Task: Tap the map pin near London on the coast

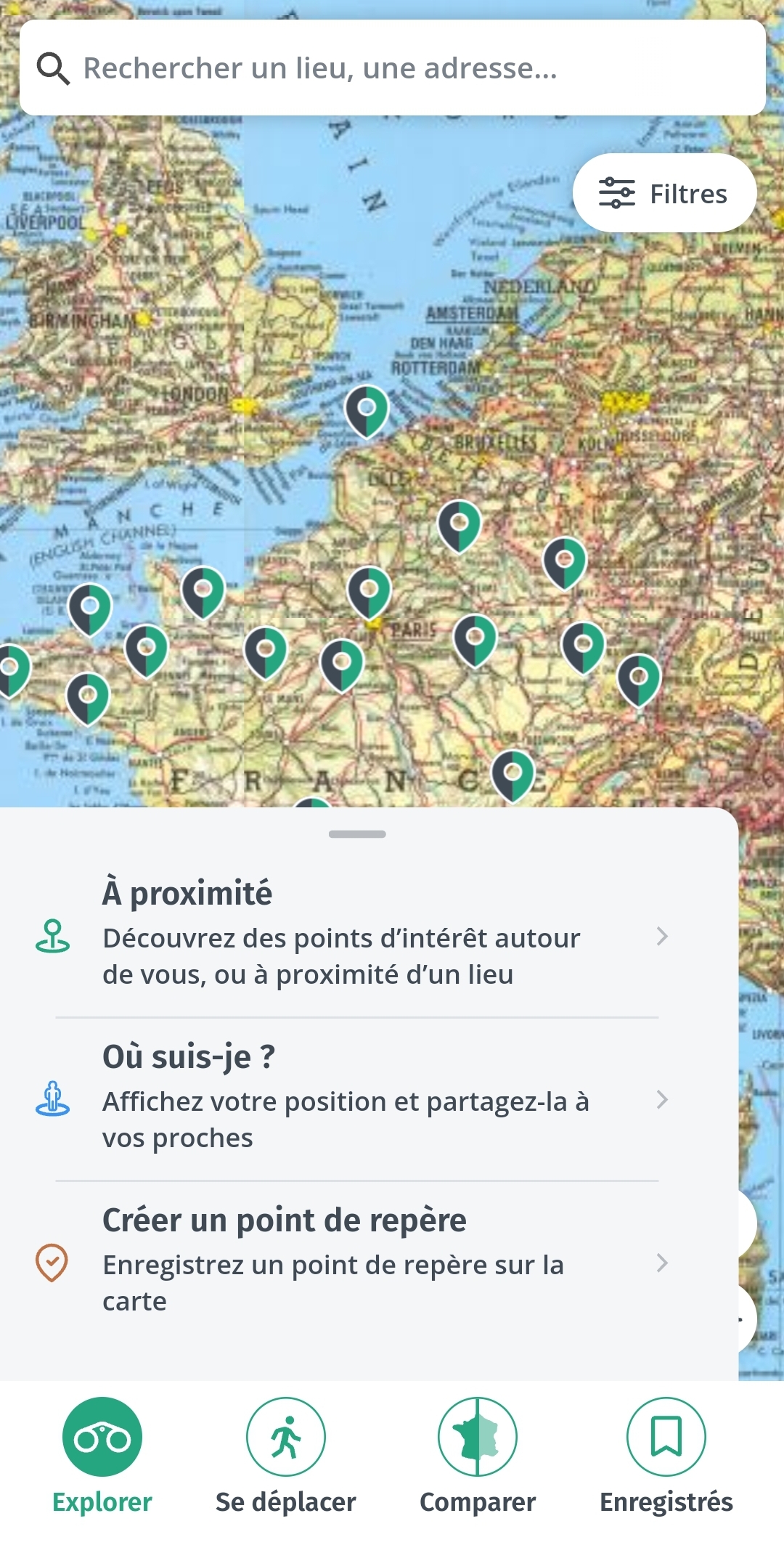Action: pos(367,409)
